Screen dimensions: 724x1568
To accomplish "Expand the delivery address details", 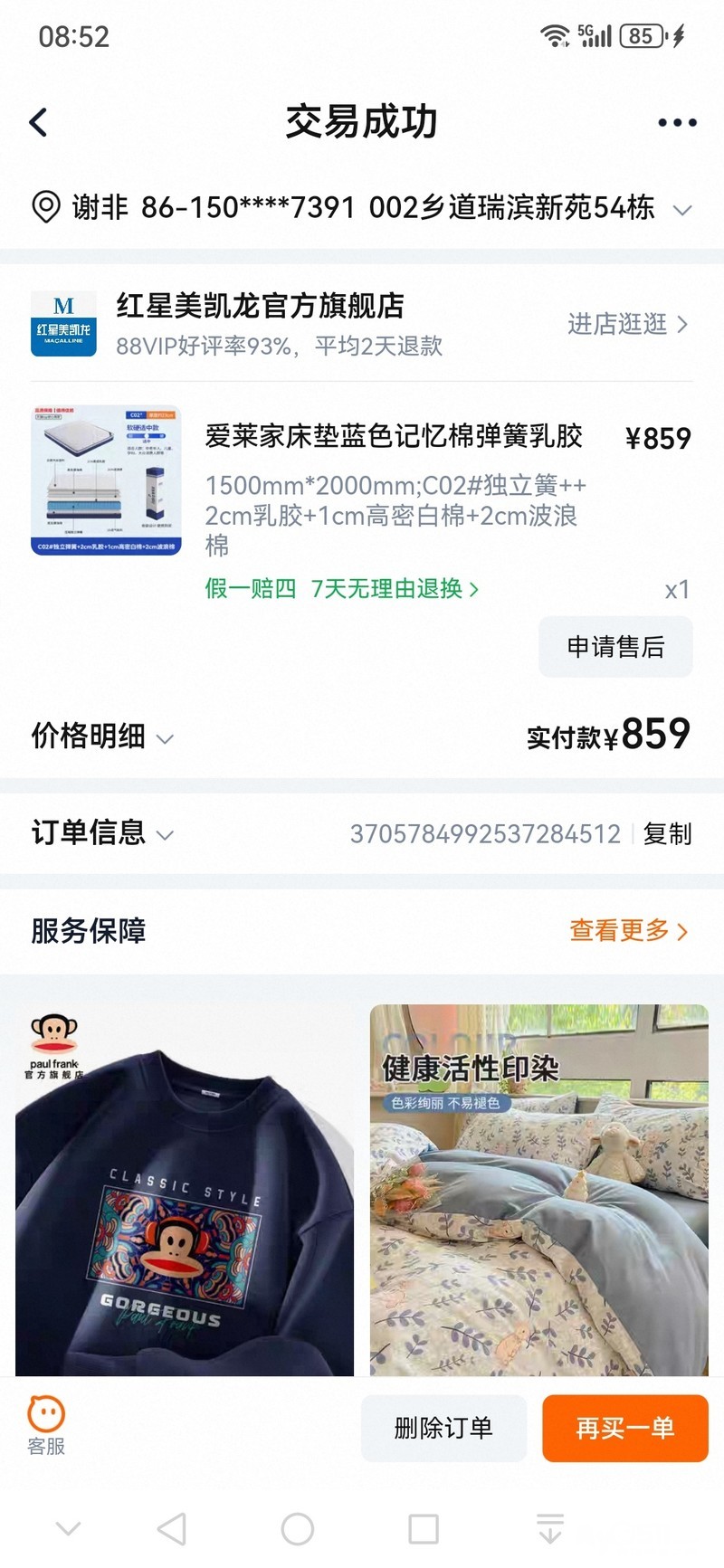I will coord(682,210).
